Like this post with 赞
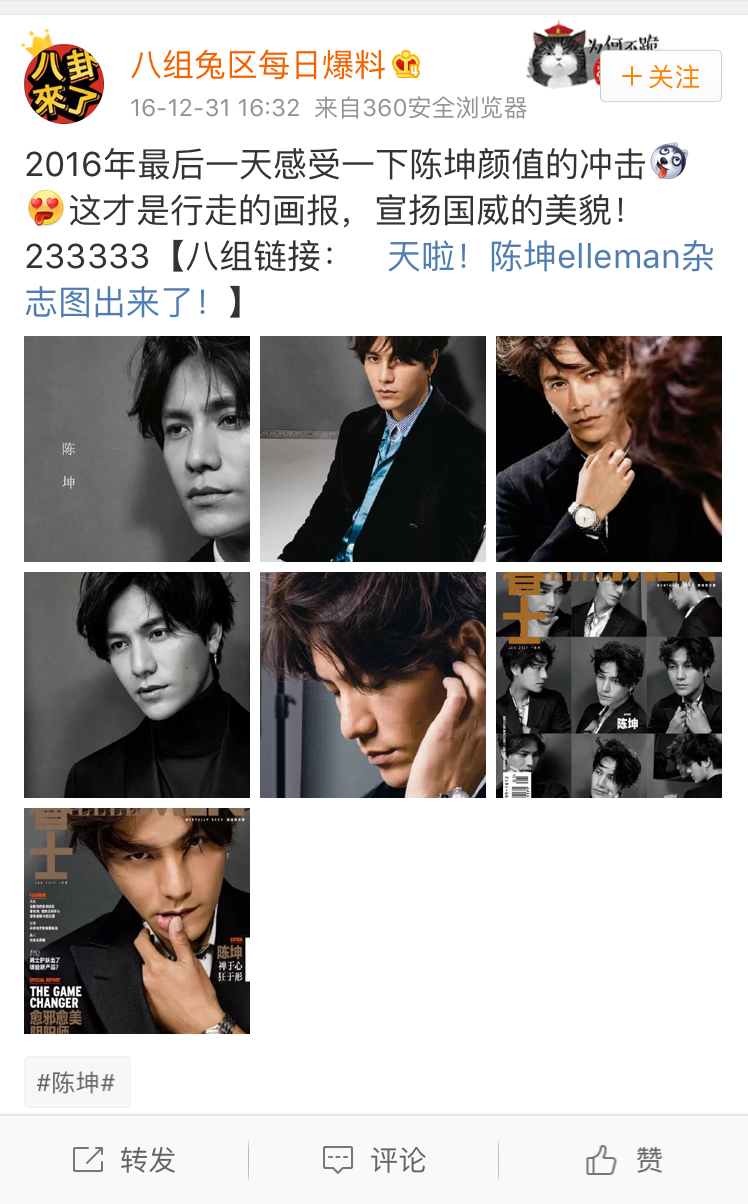This screenshot has height=1204, width=748. coord(624,1160)
